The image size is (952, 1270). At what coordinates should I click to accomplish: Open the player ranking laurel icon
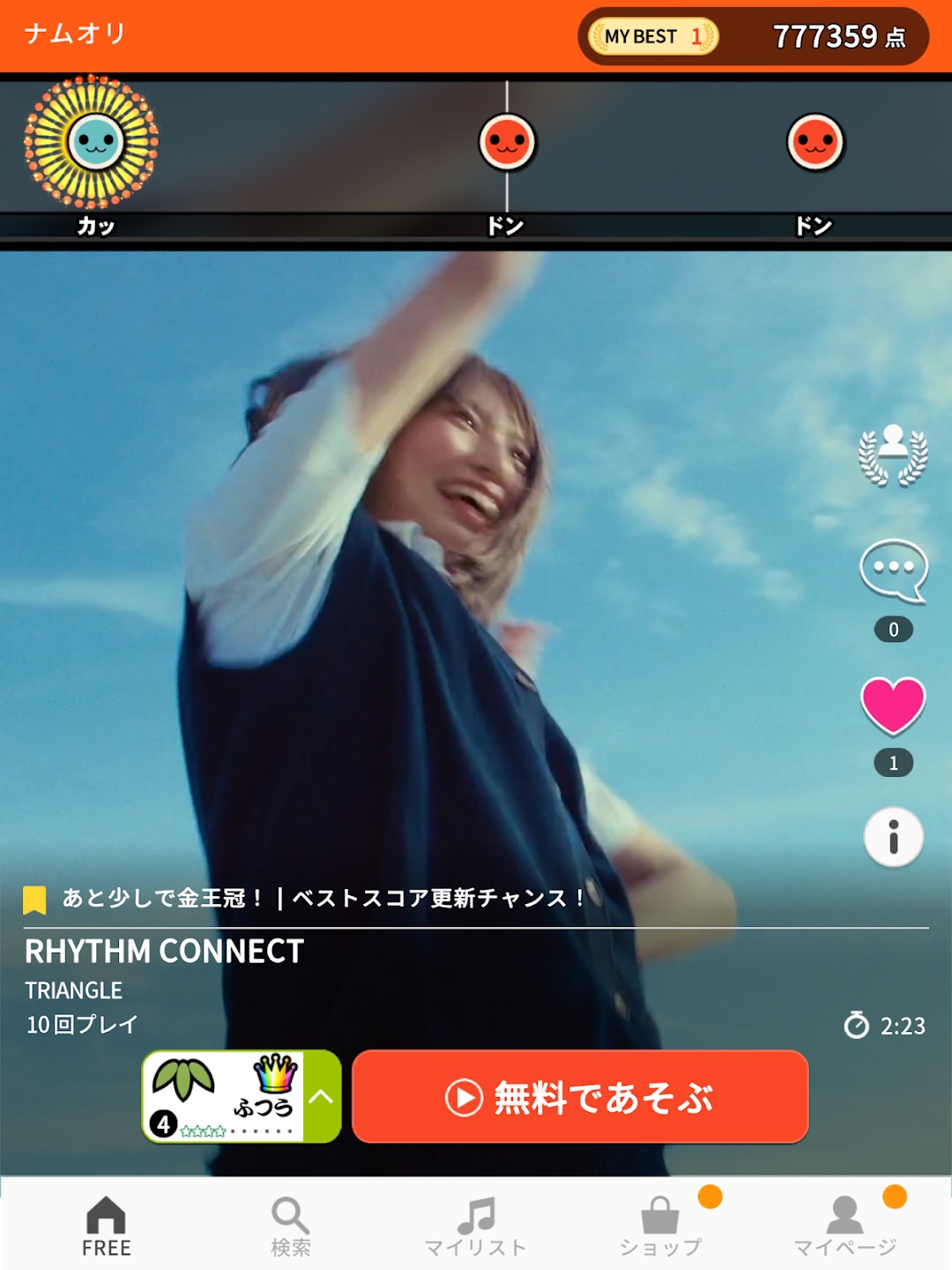pyautogui.click(x=893, y=456)
